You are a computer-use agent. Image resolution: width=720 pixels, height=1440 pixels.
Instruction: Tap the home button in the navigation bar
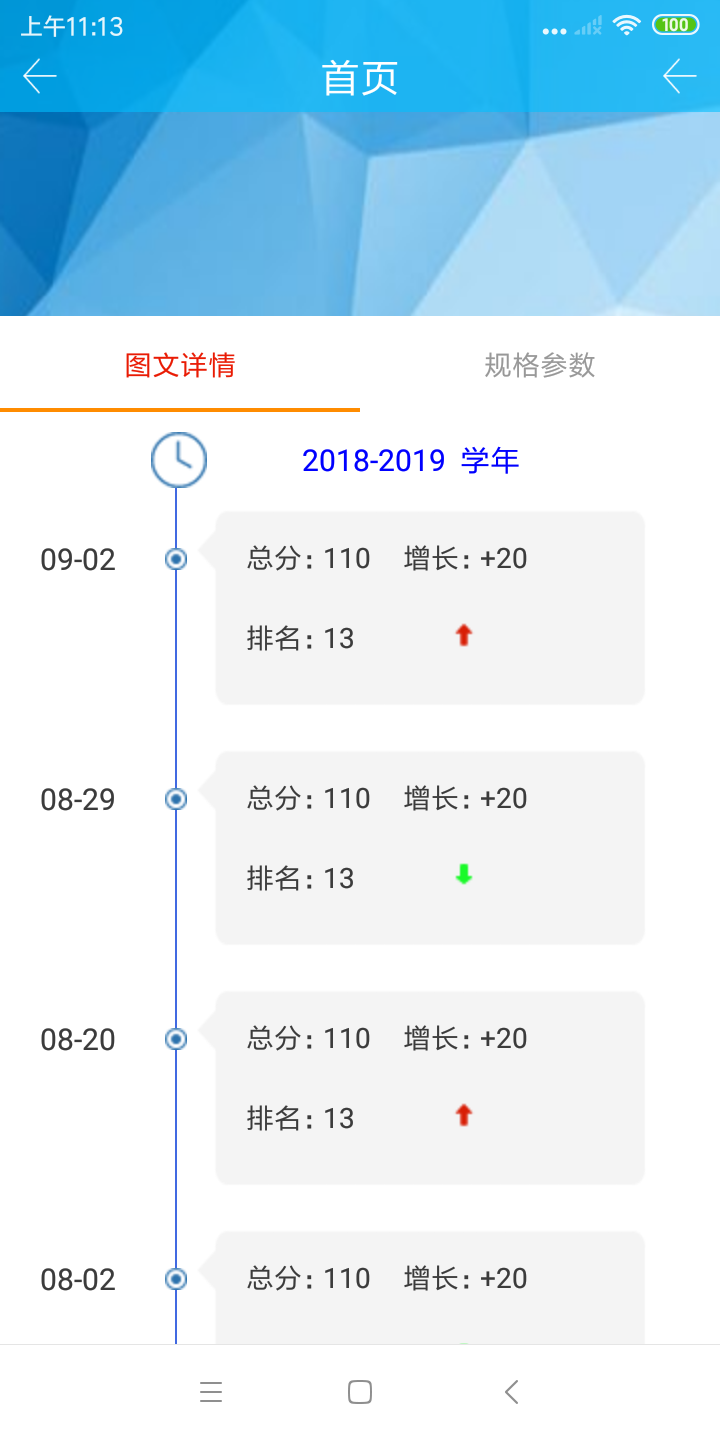[x=359, y=1391]
